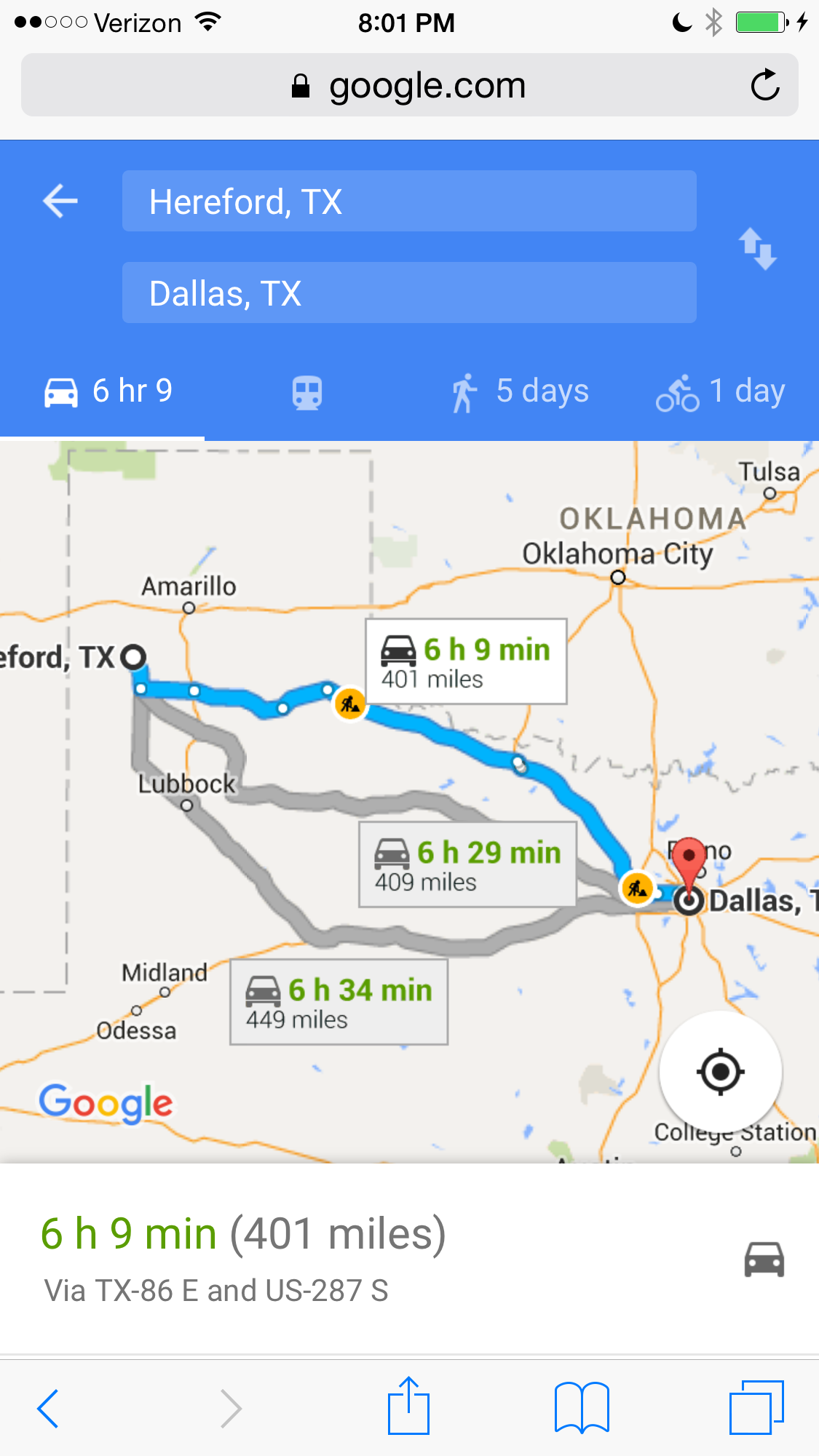Show all open Safari tabs
This screenshot has height=1456, width=819.
pos(756,1407)
